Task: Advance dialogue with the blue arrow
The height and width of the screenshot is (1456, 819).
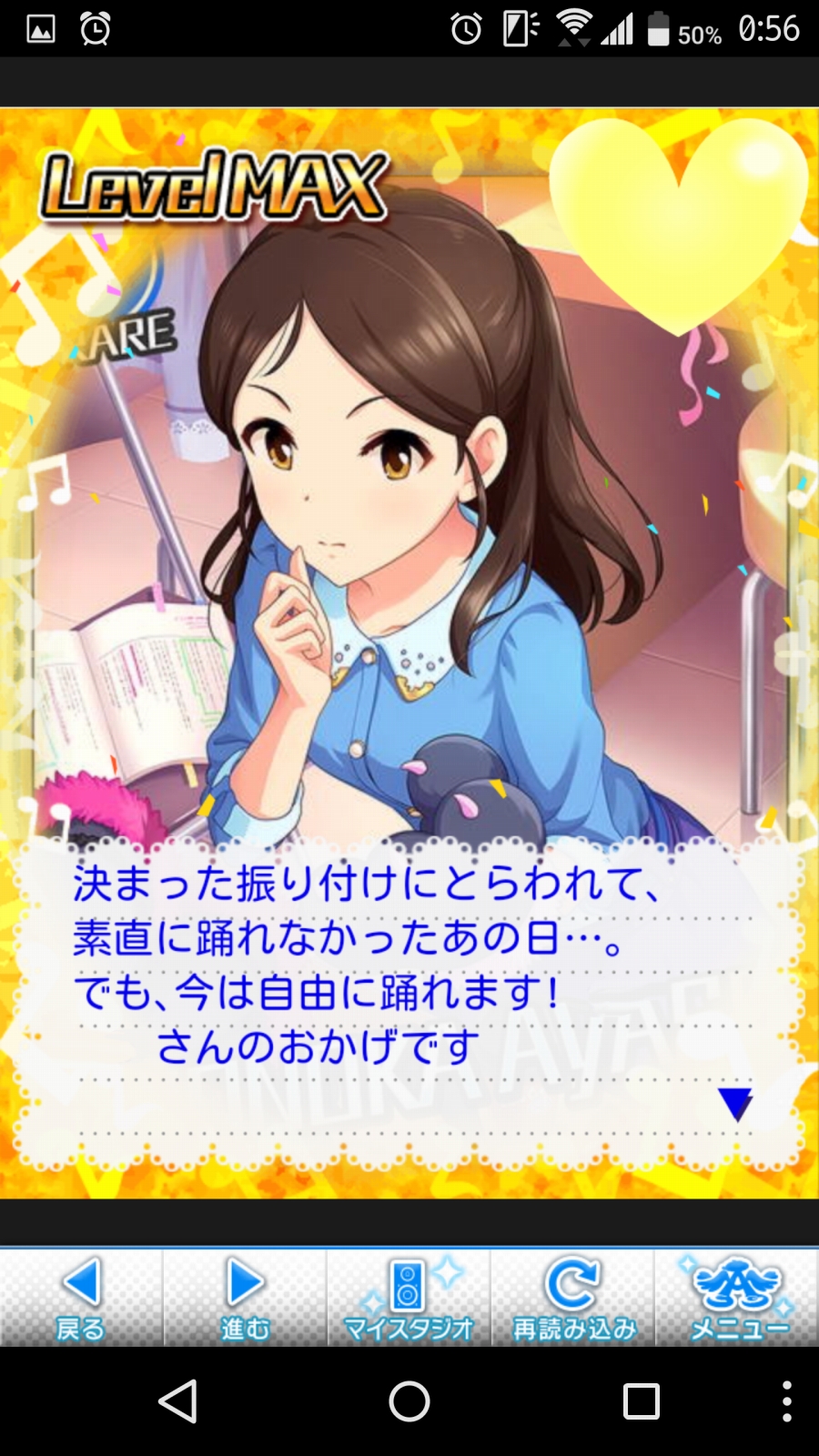Action: pyautogui.click(x=735, y=1104)
